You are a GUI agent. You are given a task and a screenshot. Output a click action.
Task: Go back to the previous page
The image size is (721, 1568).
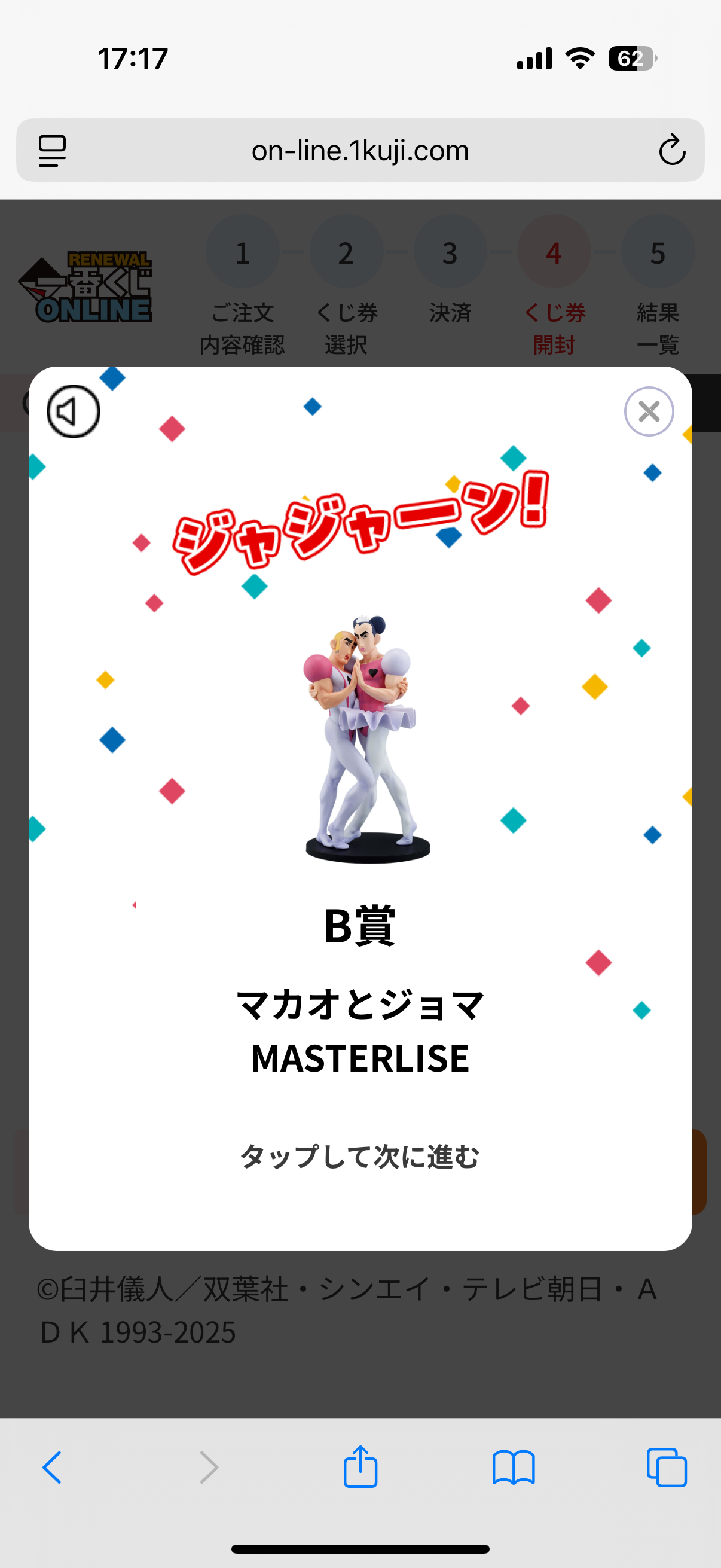tap(53, 1467)
